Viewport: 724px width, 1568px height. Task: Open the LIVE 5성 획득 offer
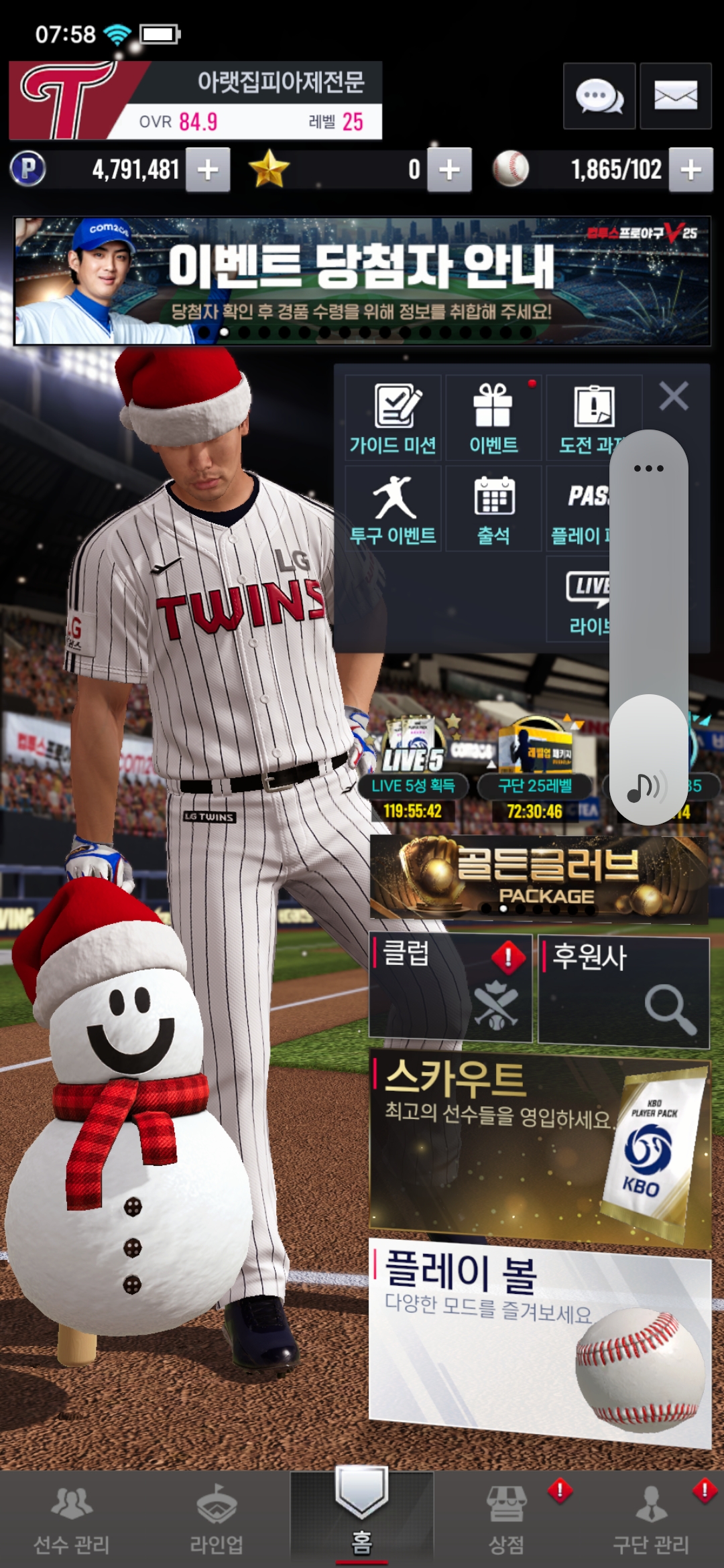pos(413,771)
